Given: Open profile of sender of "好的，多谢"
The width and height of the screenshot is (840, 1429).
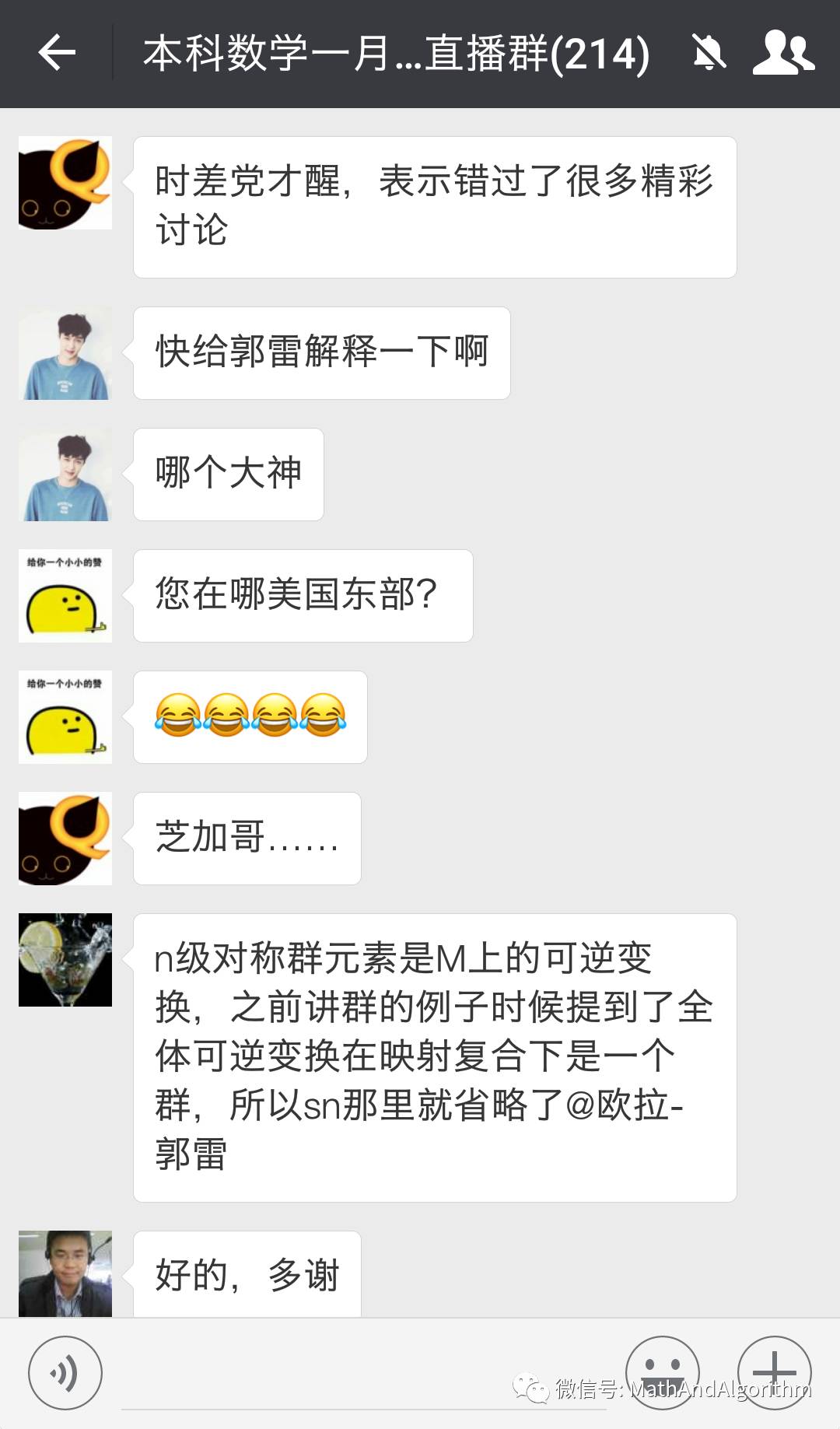Looking at the screenshot, I should pyautogui.click(x=65, y=1273).
